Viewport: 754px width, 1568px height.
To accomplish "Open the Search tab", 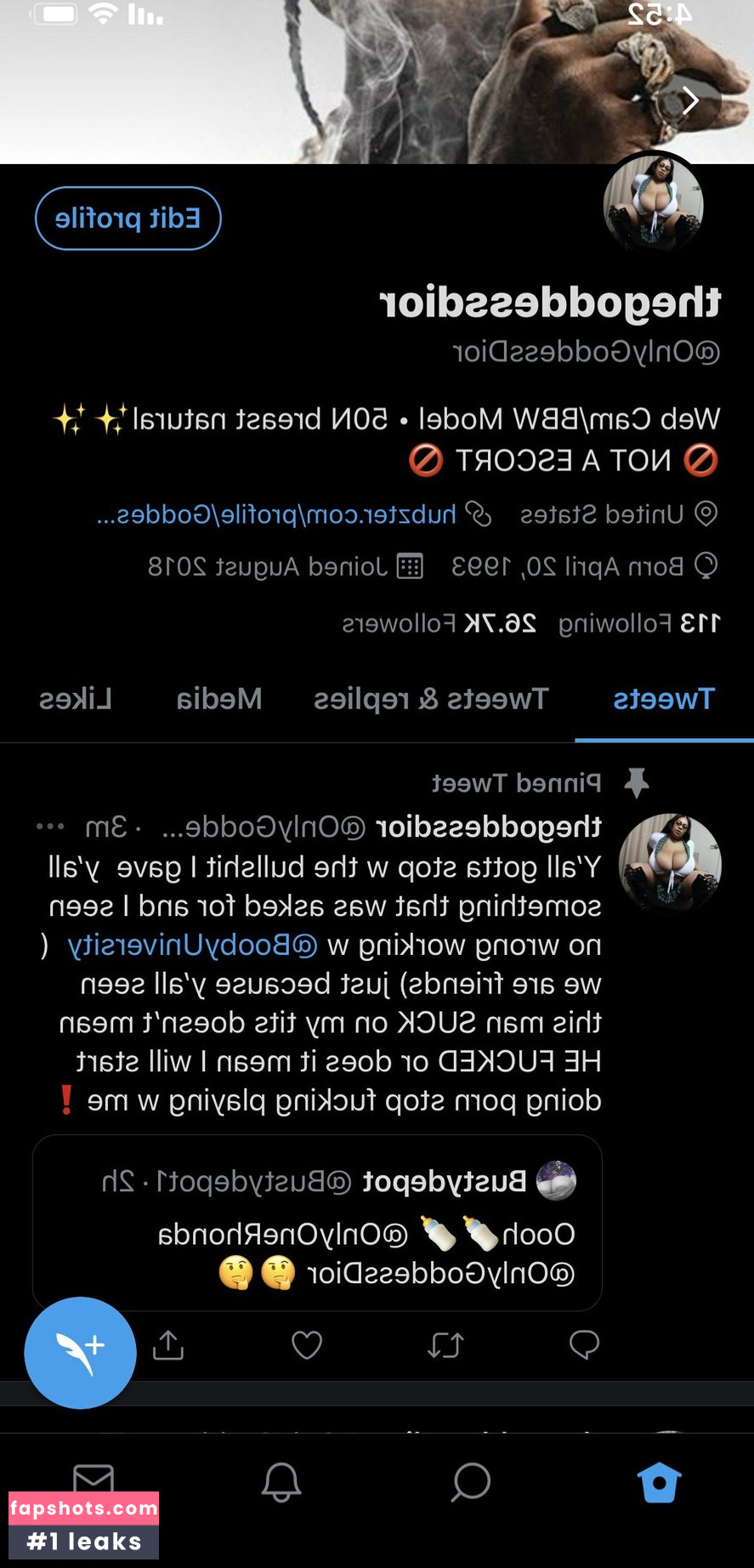I will (x=471, y=1483).
